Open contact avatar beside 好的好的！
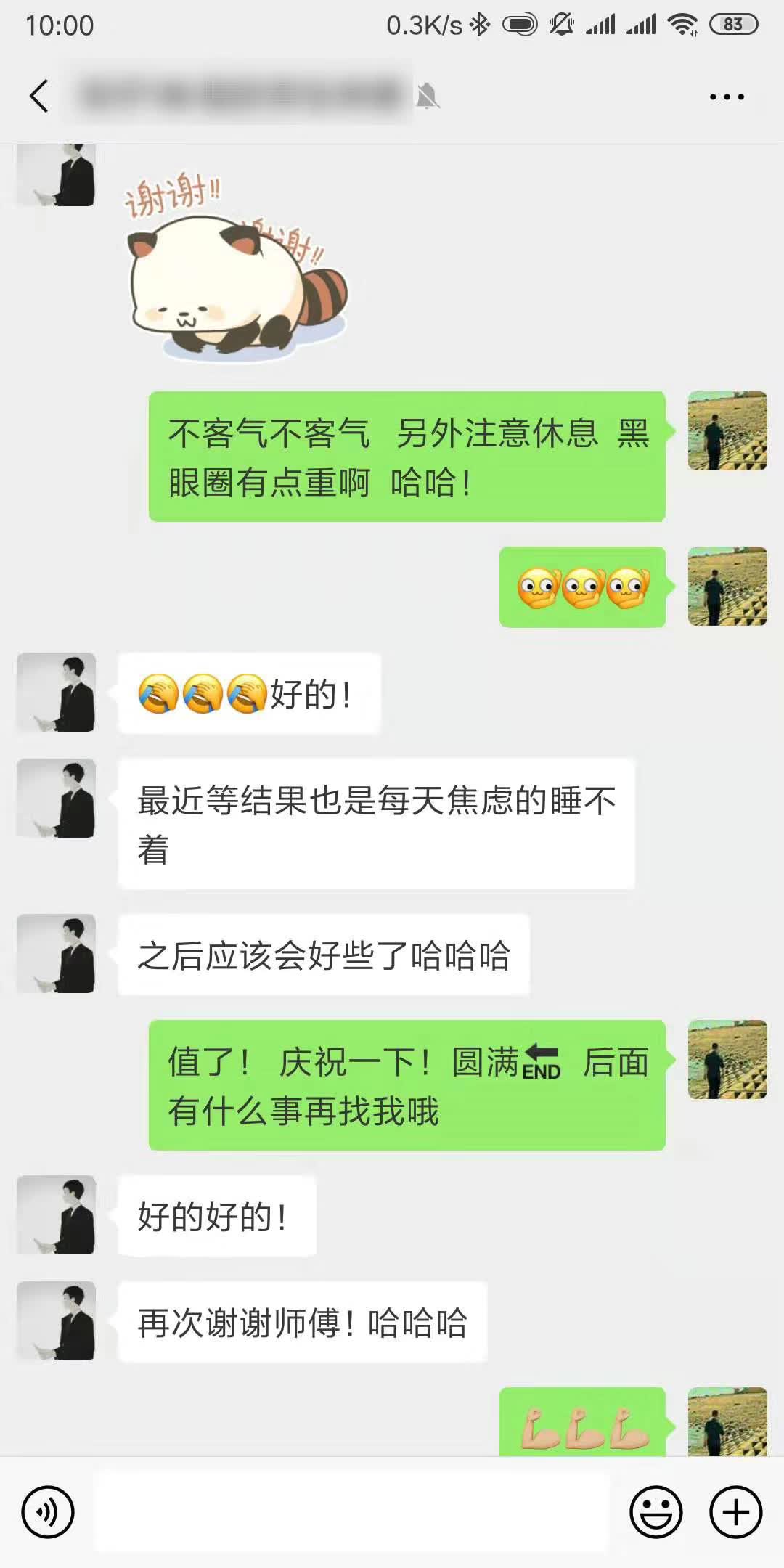This screenshot has width=784, height=1568. pos(57,1214)
